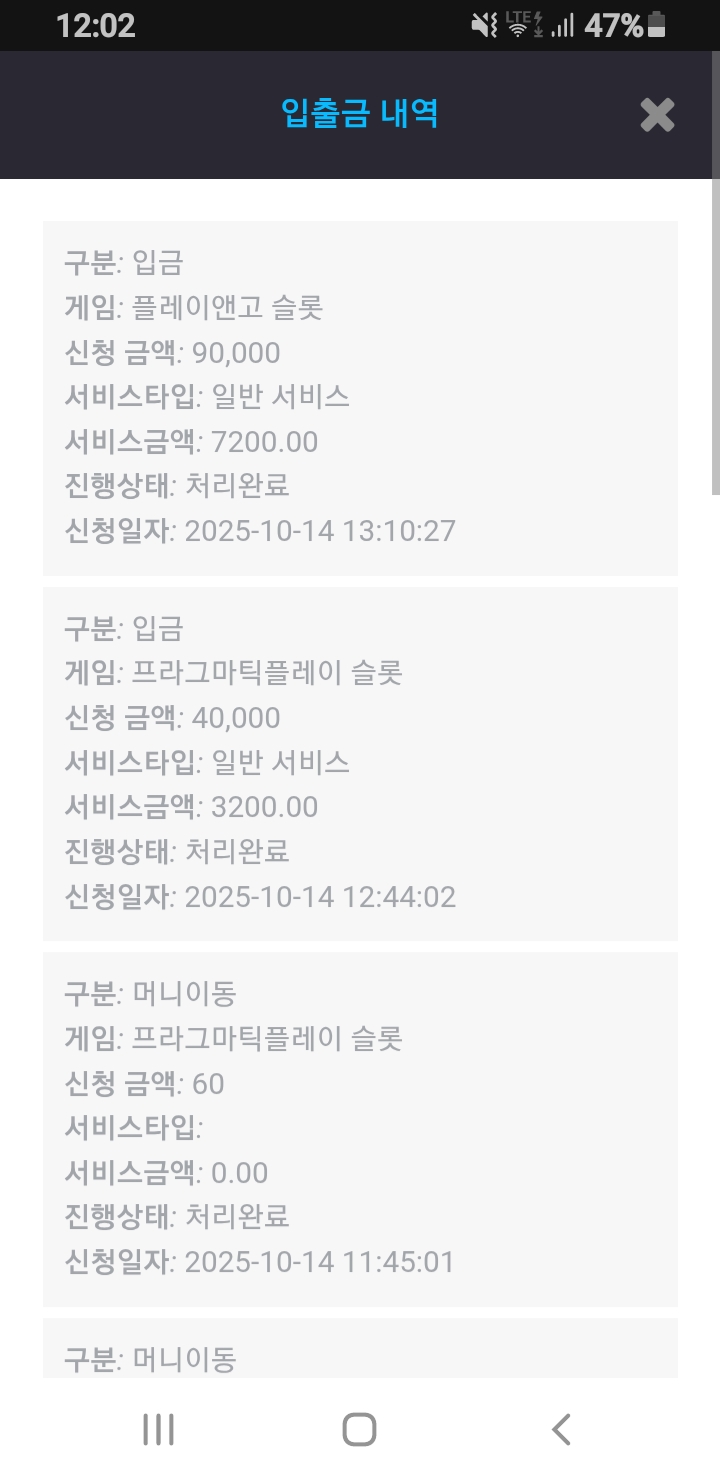Viewport: 720px width, 1480px height.
Task: Open the recent apps view
Action: click(158, 1429)
